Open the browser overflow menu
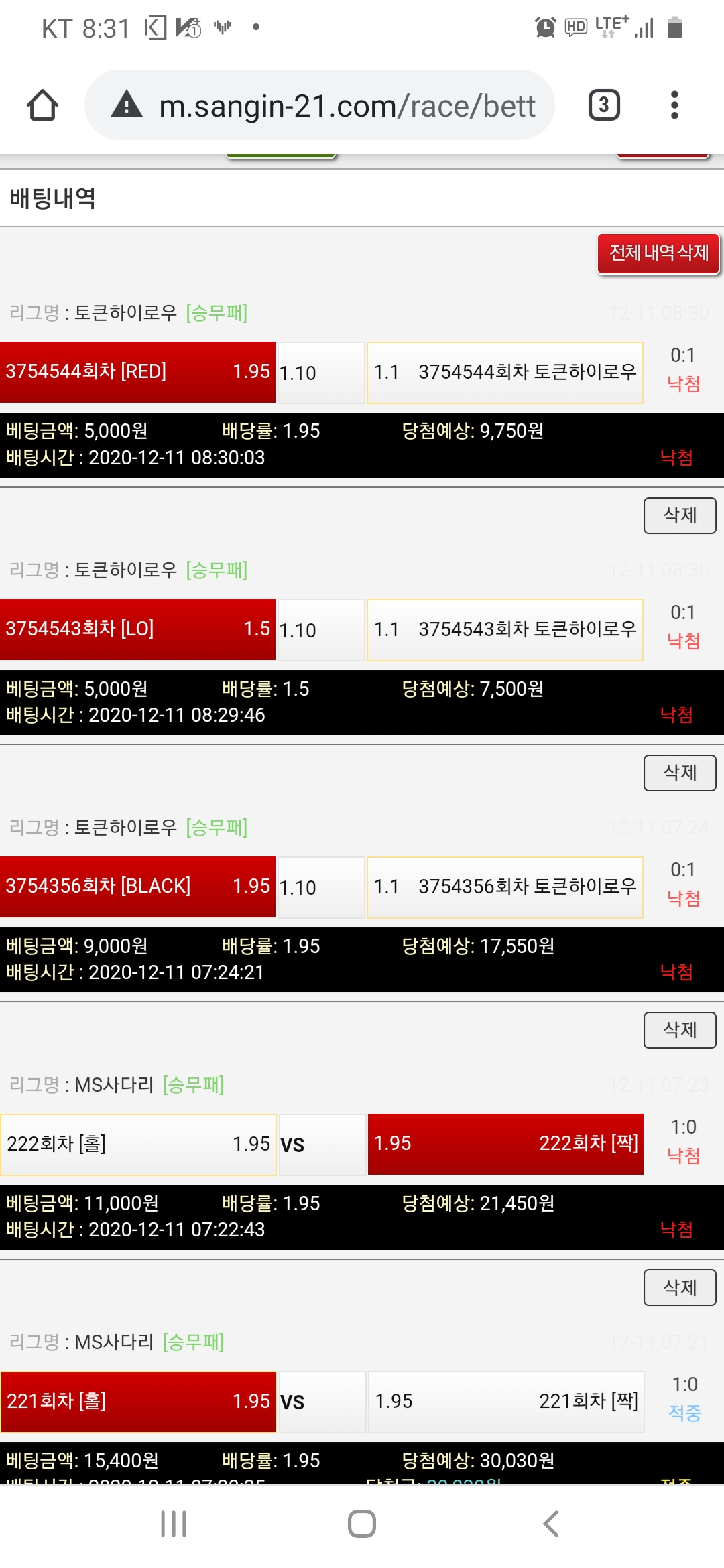724x1568 pixels. pos(674,105)
